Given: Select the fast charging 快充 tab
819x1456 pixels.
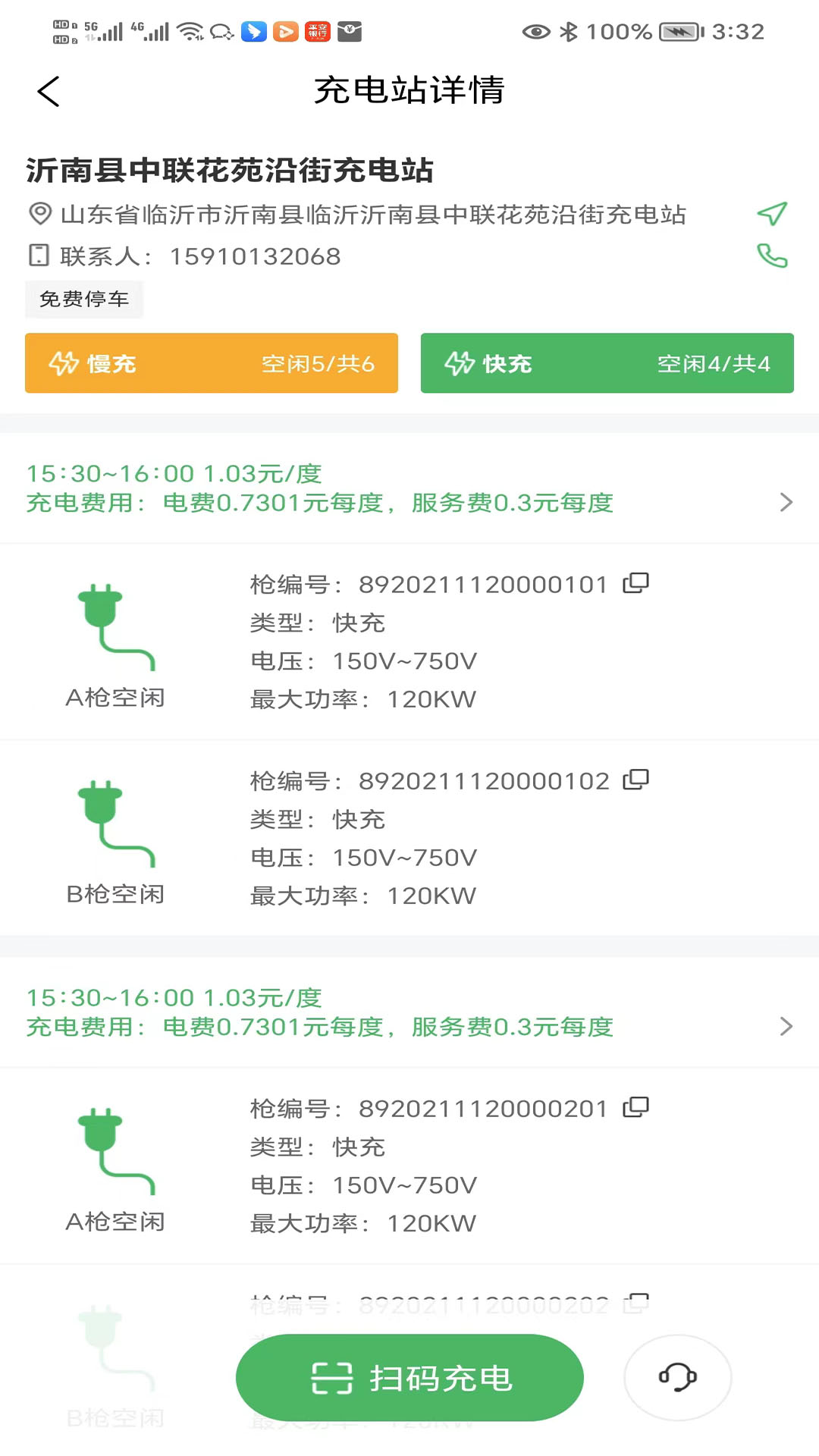Looking at the screenshot, I should coord(607,363).
